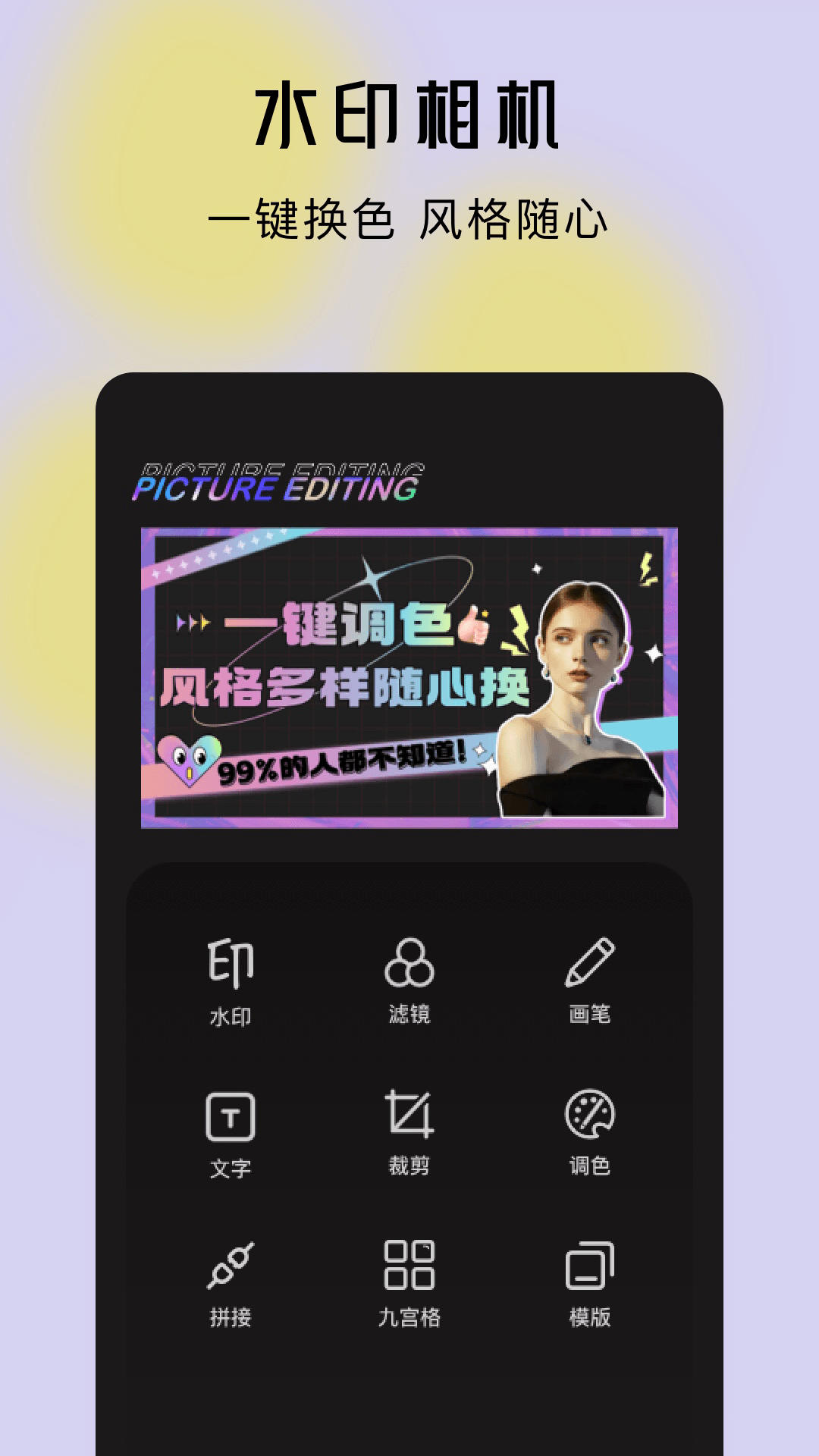Tap the pencil icon above 画笔
The width and height of the screenshot is (819, 1456).
[591, 963]
